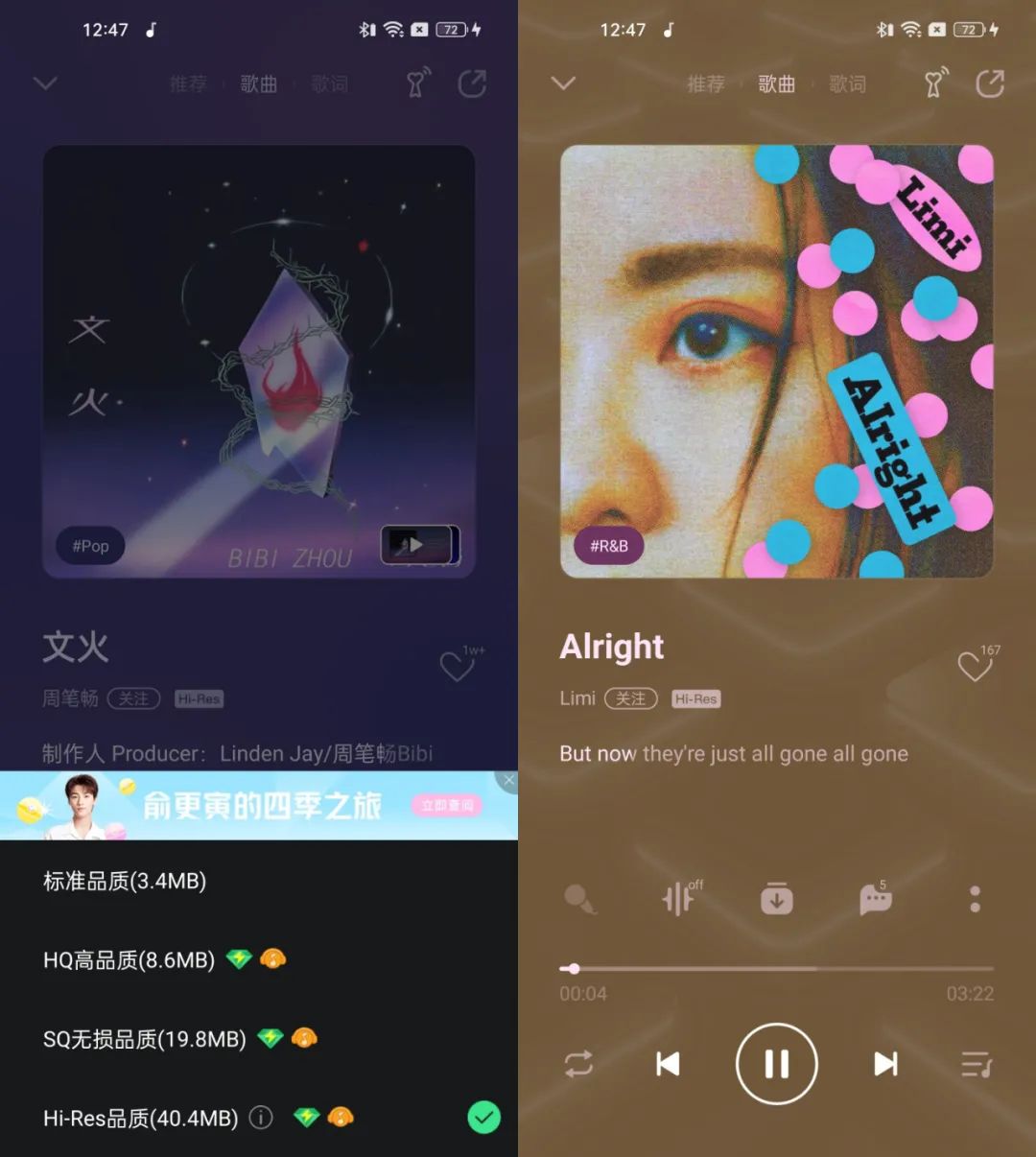The width and height of the screenshot is (1036, 1157).
Task: Tap the sing-along icon above 文火
Action: 416,83
